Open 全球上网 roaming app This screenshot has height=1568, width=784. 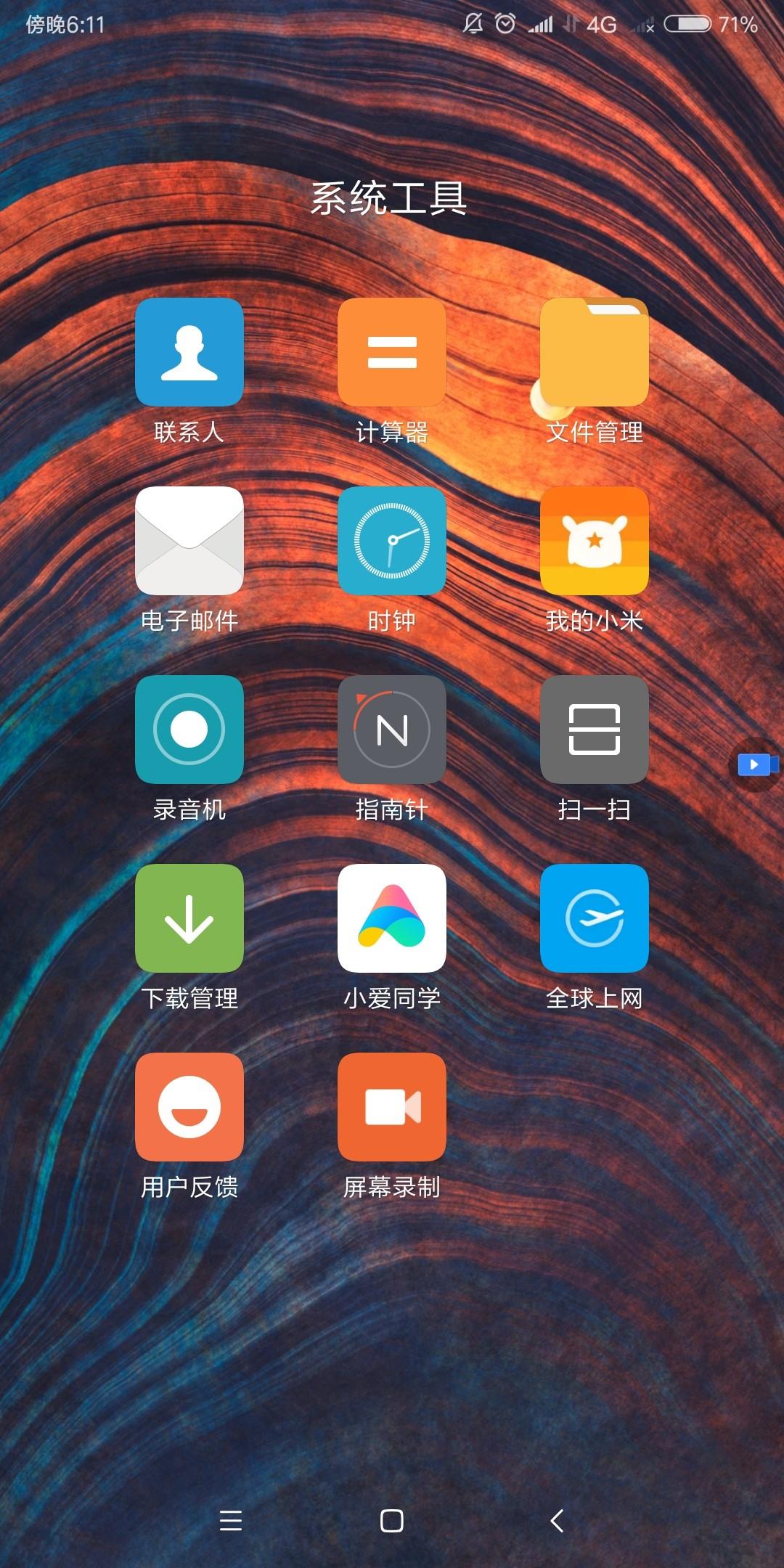click(594, 919)
